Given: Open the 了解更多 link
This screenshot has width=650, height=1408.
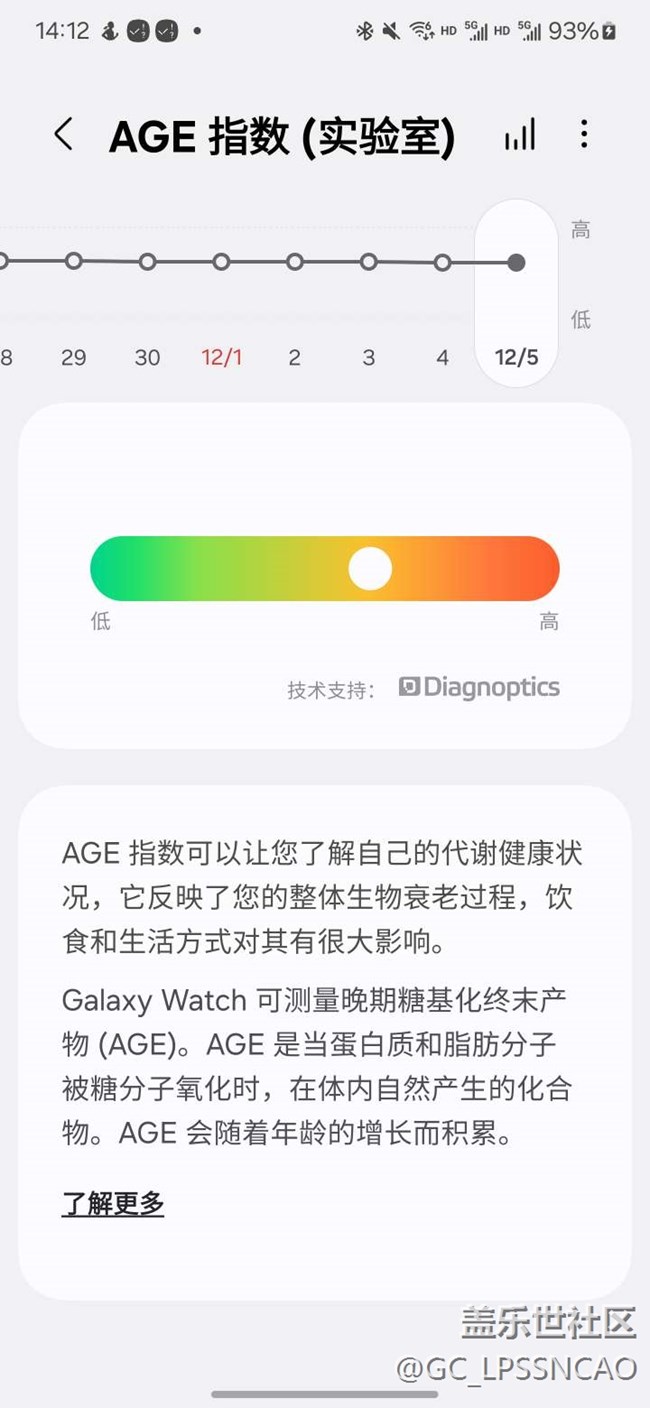Looking at the screenshot, I should pos(113,1204).
